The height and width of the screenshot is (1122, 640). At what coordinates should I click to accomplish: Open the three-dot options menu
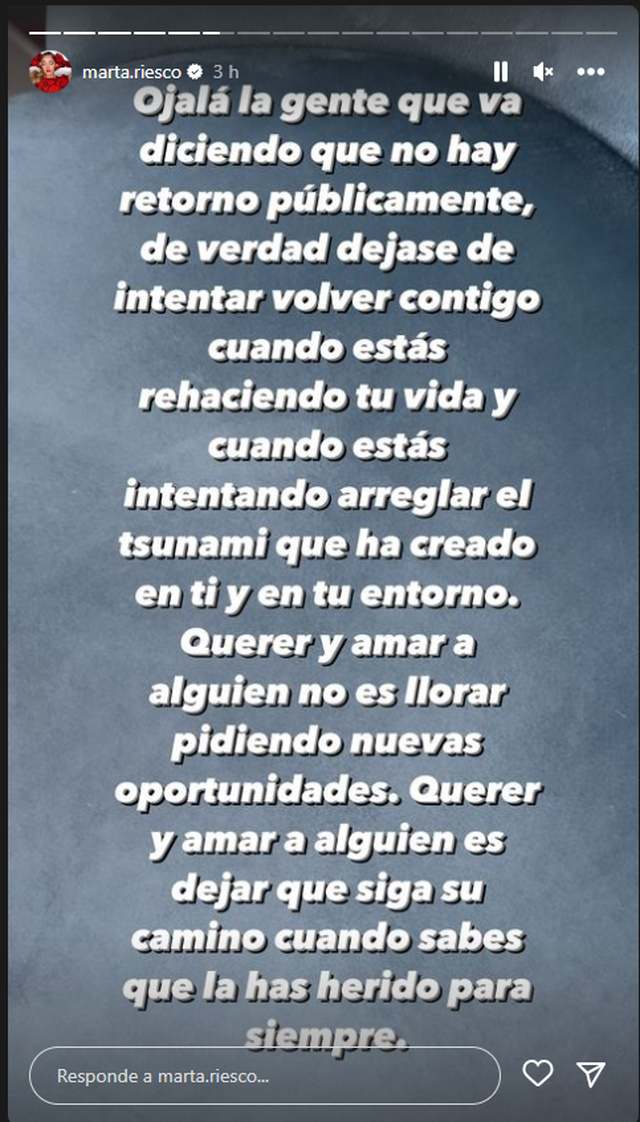click(x=592, y=71)
